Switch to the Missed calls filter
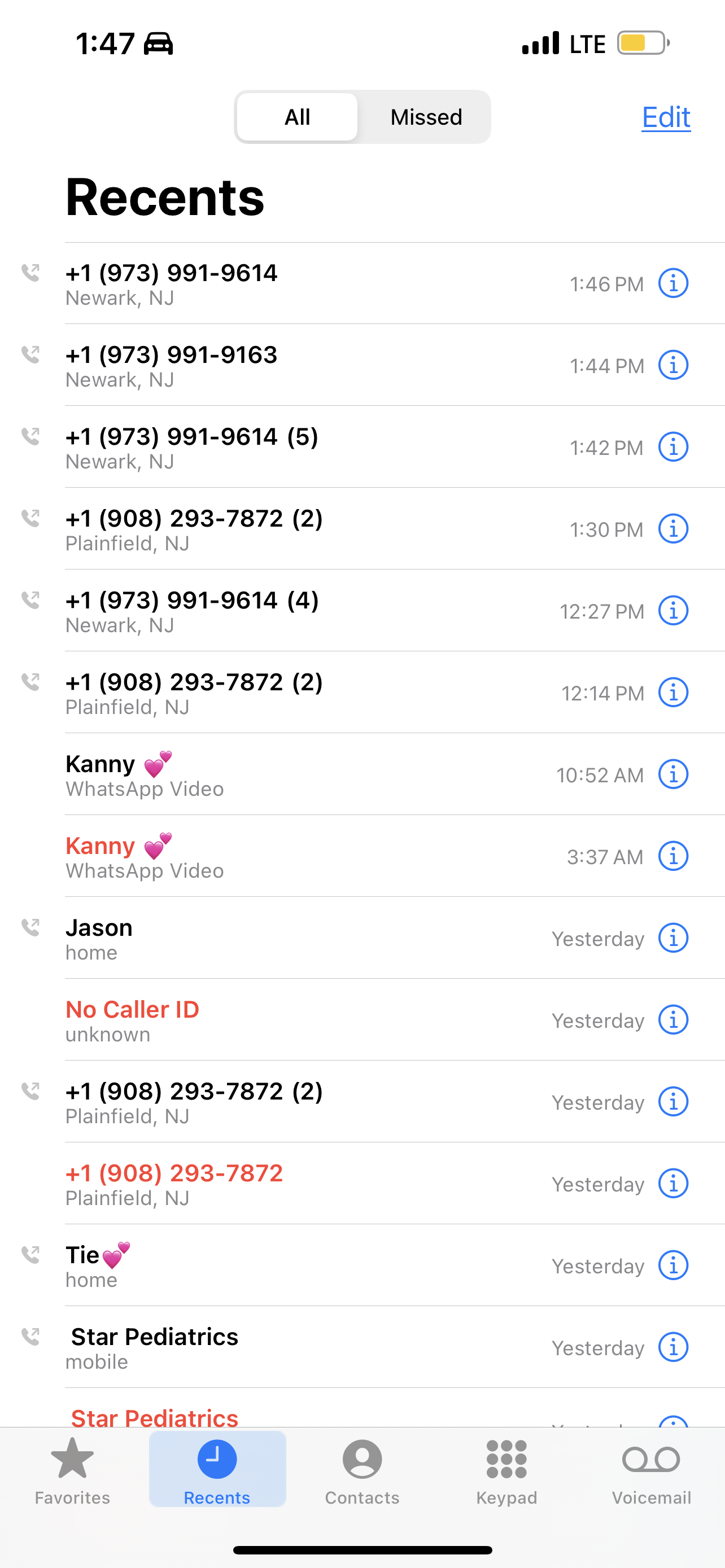This screenshot has width=725, height=1568. click(426, 117)
